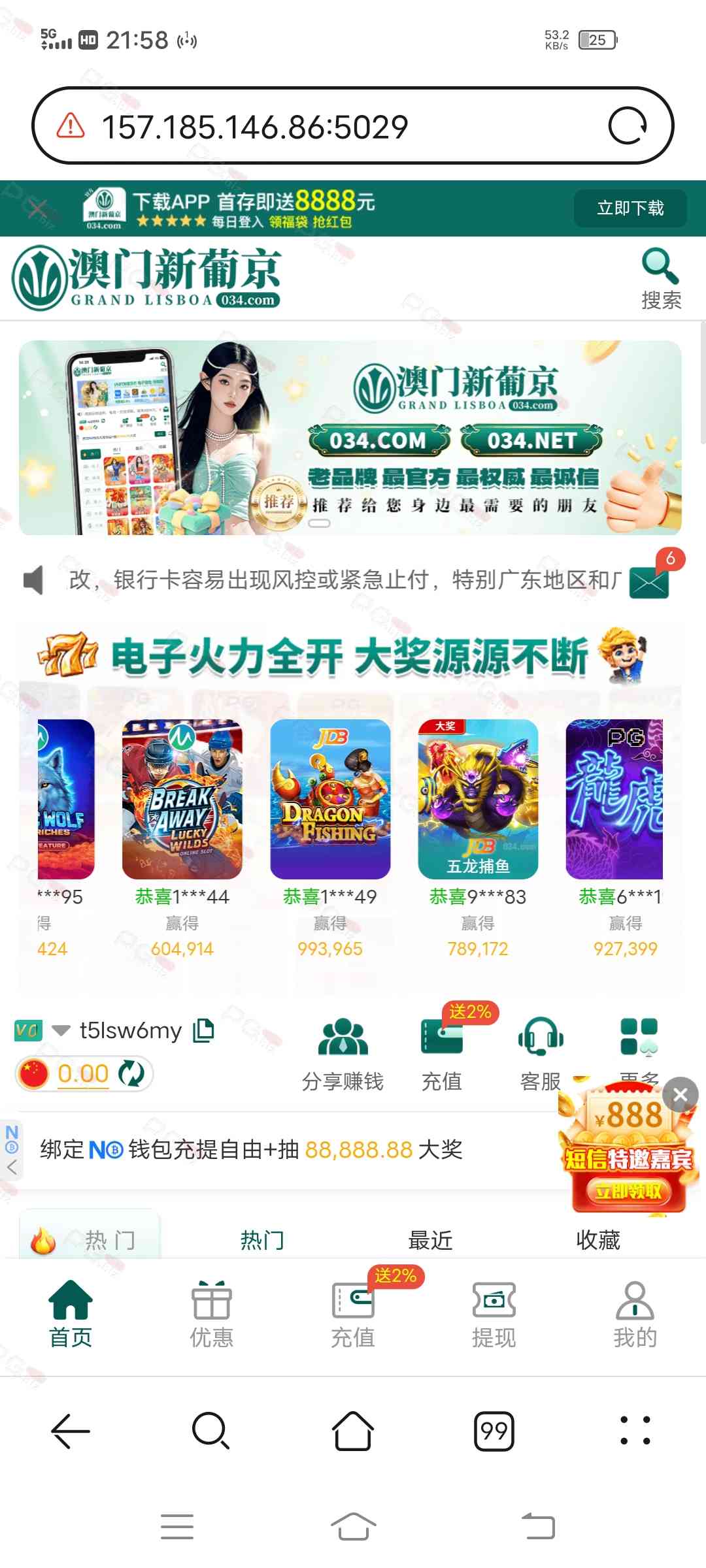Claim the 888 bonus via 立即领取

pyautogui.click(x=628, y=1191)
